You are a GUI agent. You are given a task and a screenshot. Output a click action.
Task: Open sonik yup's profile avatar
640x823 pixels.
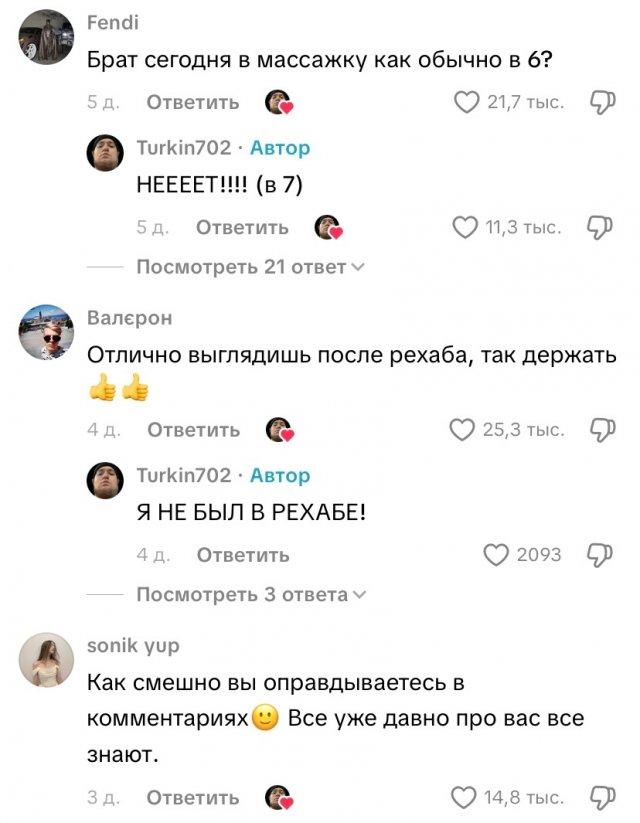[46, 659]
